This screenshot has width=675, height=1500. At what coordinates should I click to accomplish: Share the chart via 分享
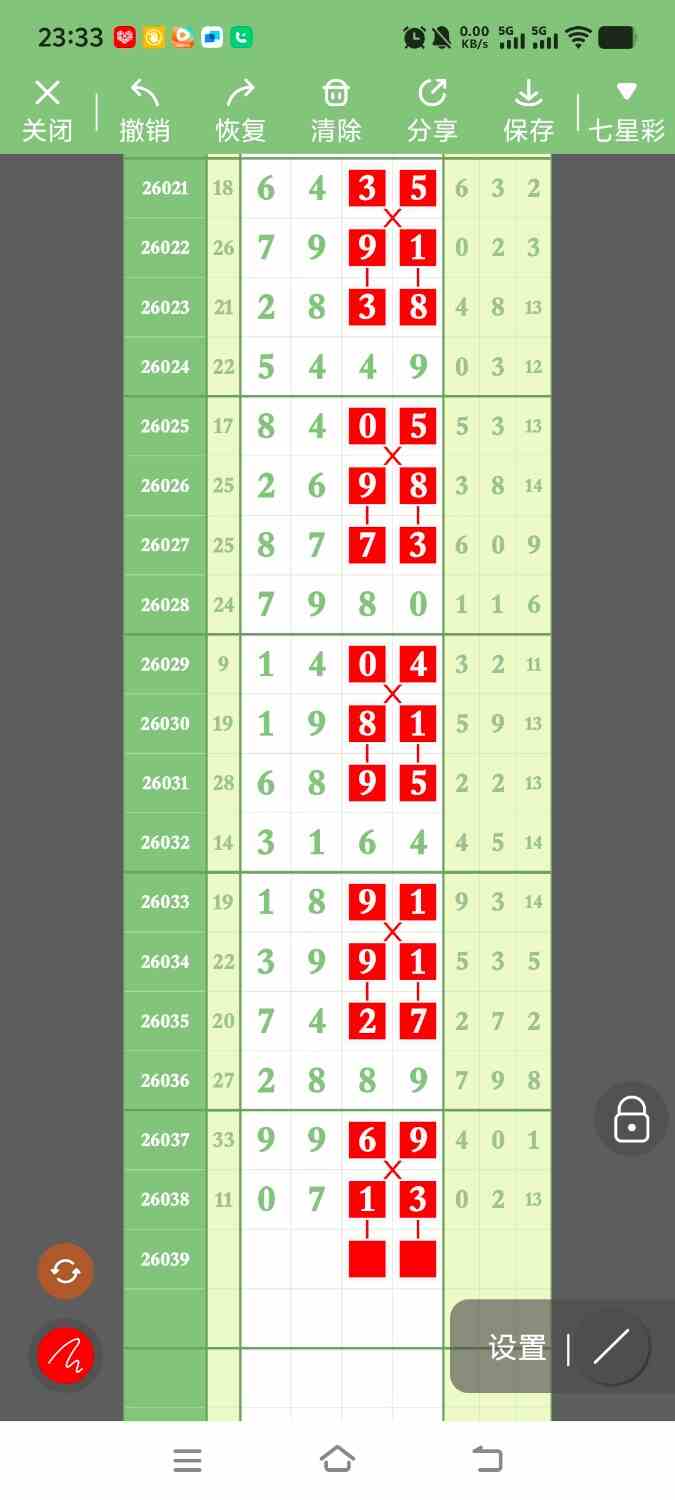[432, 111]
